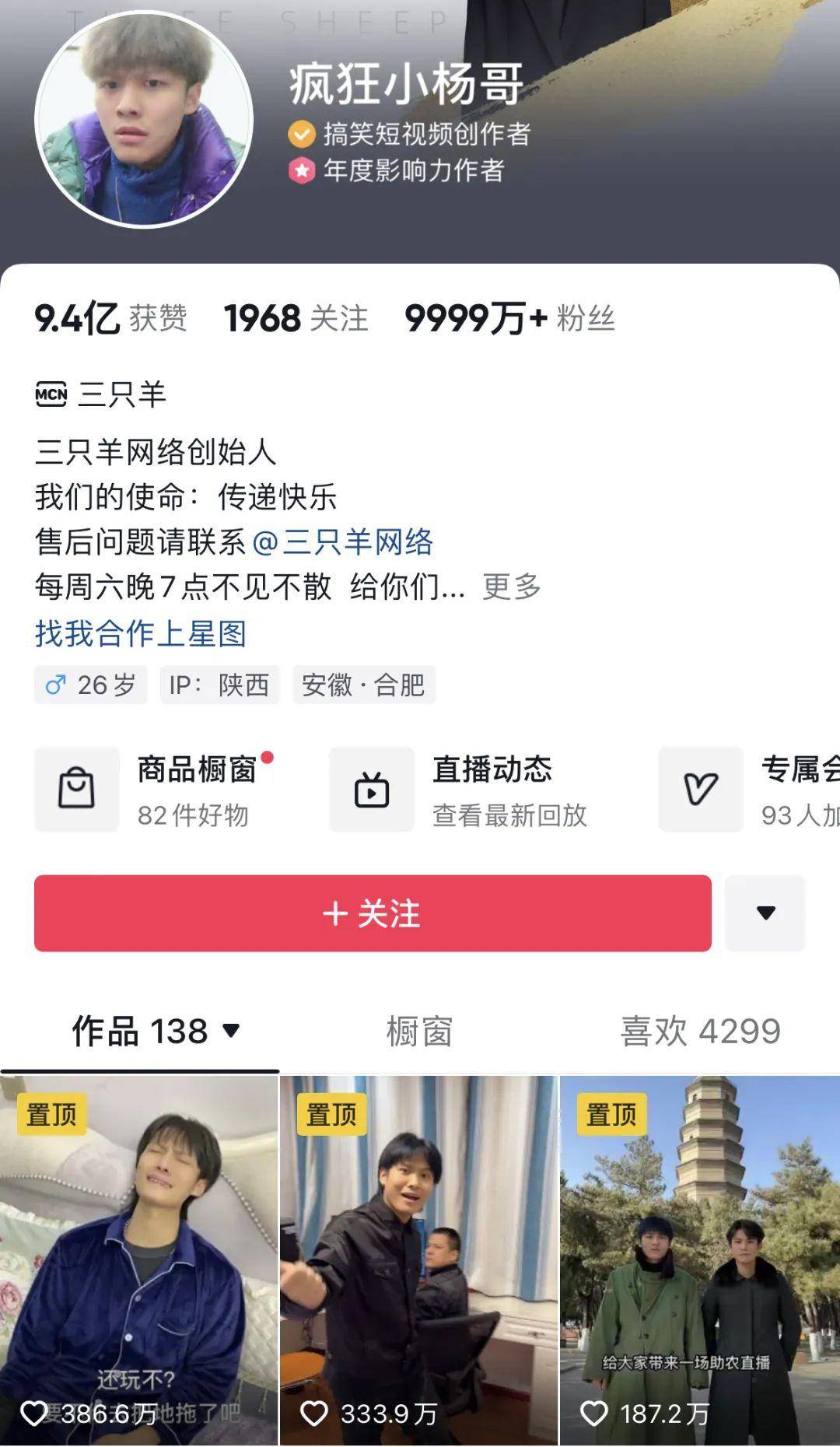This screenshot has height=1447, width=840.
Task: Expand the dropdown arrow beside the follow button
Action: [x=765, y=913]
